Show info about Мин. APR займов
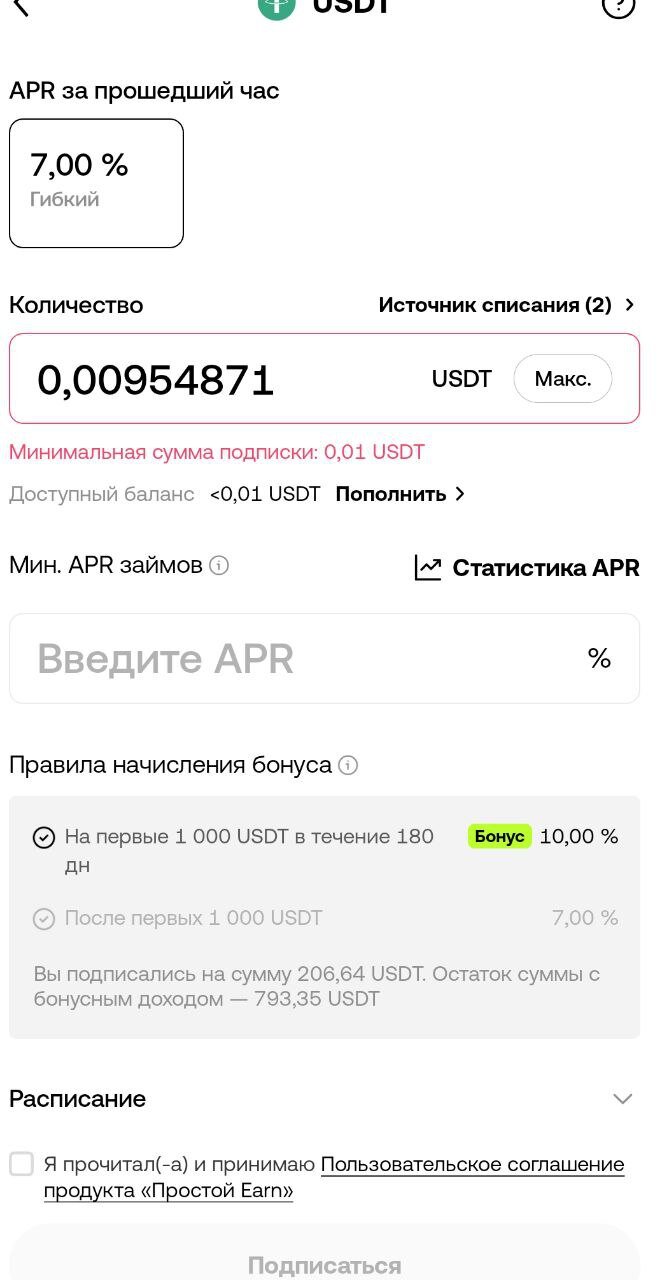This screenshot has width=661, height=1280. (x=219, y=566)
